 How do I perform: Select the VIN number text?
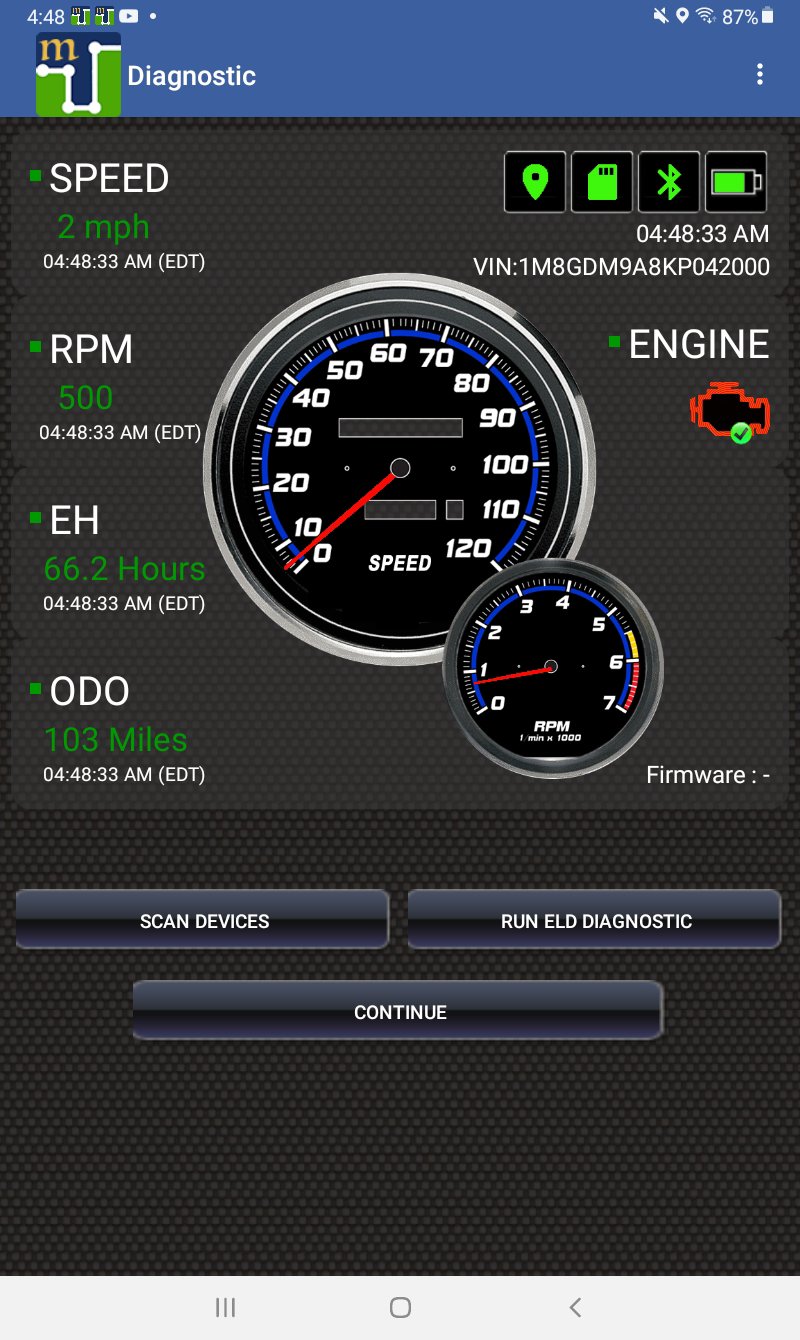click(x=620, y=267)
